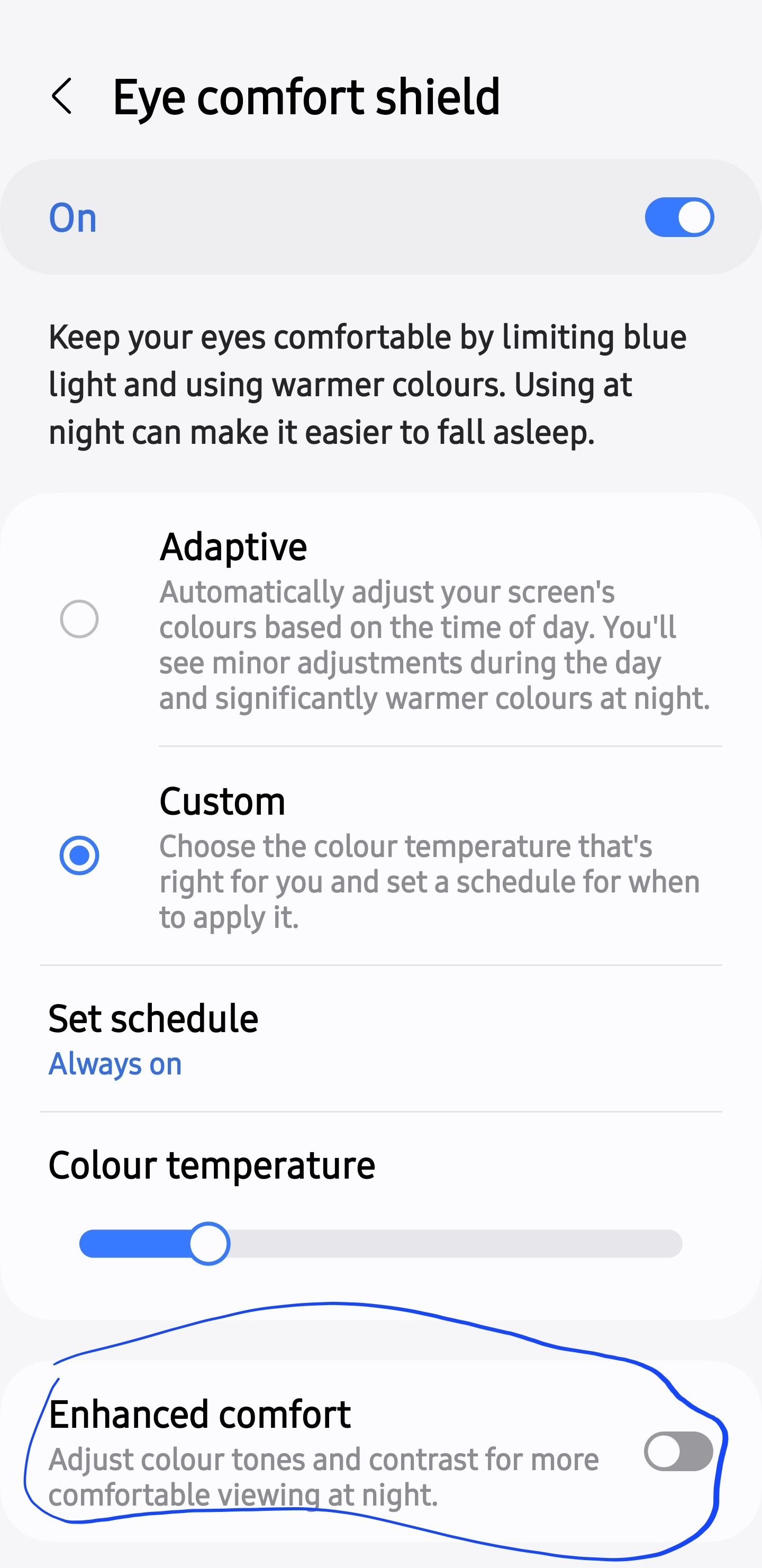Select the Adaptive option
The height and width of the screenshot is (1568, 762).
(x=79, y=619)
